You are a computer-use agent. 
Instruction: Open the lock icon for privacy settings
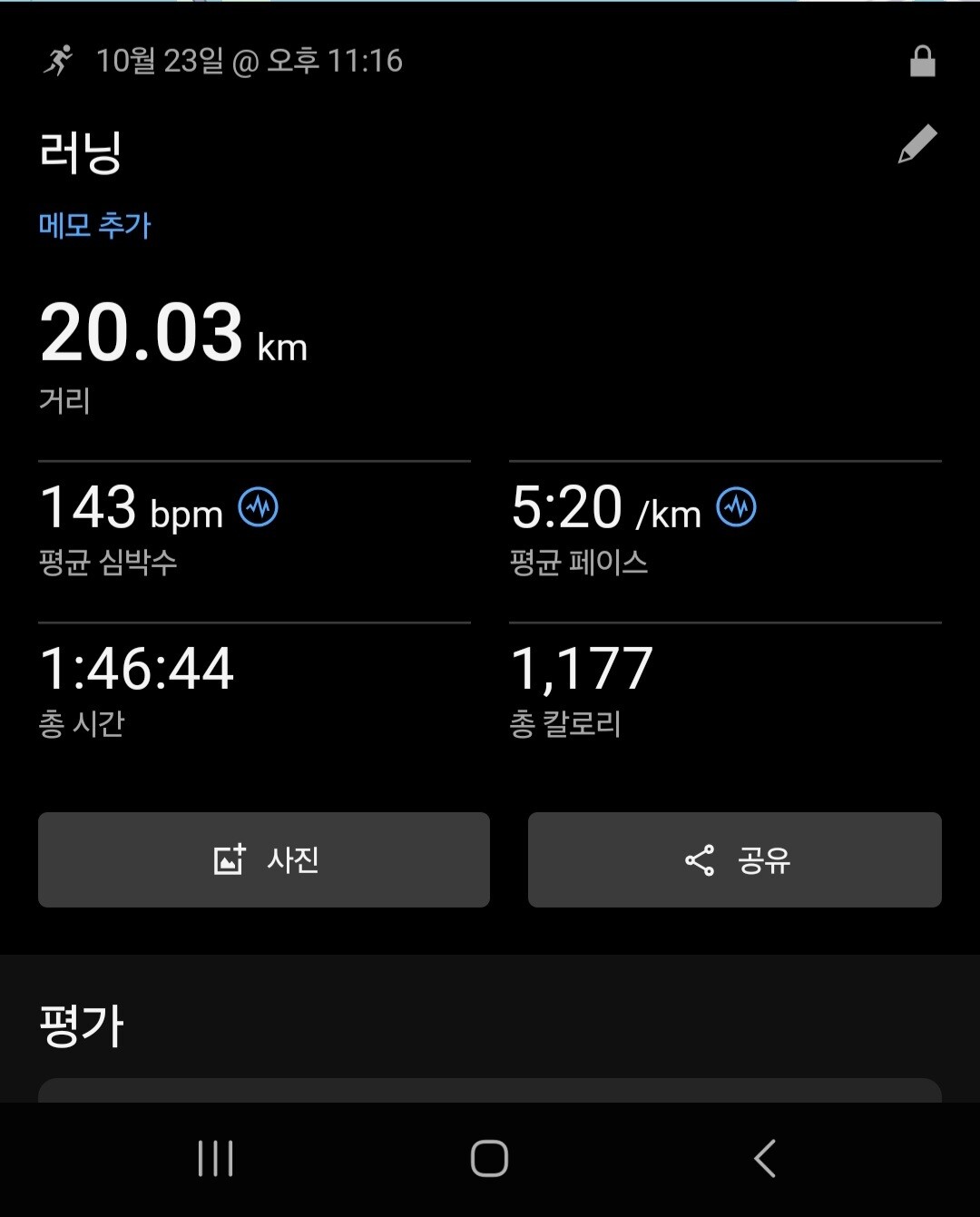point(922,62)
